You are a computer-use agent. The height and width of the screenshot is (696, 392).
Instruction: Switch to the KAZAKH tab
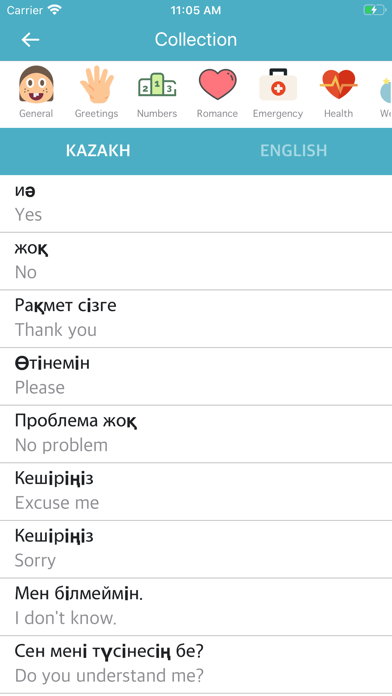98,151
